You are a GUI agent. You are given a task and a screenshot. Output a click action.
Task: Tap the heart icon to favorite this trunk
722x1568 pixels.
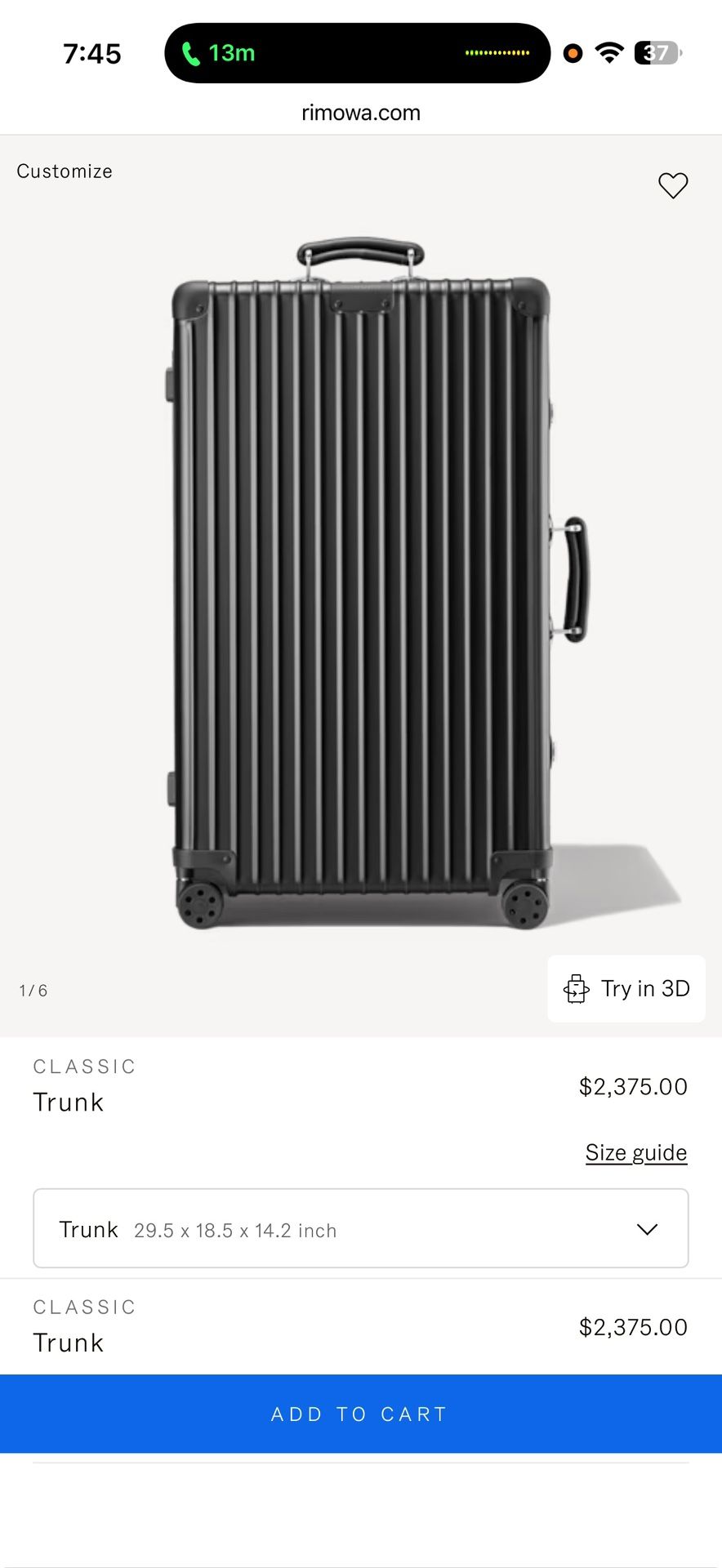coord(674,186)
